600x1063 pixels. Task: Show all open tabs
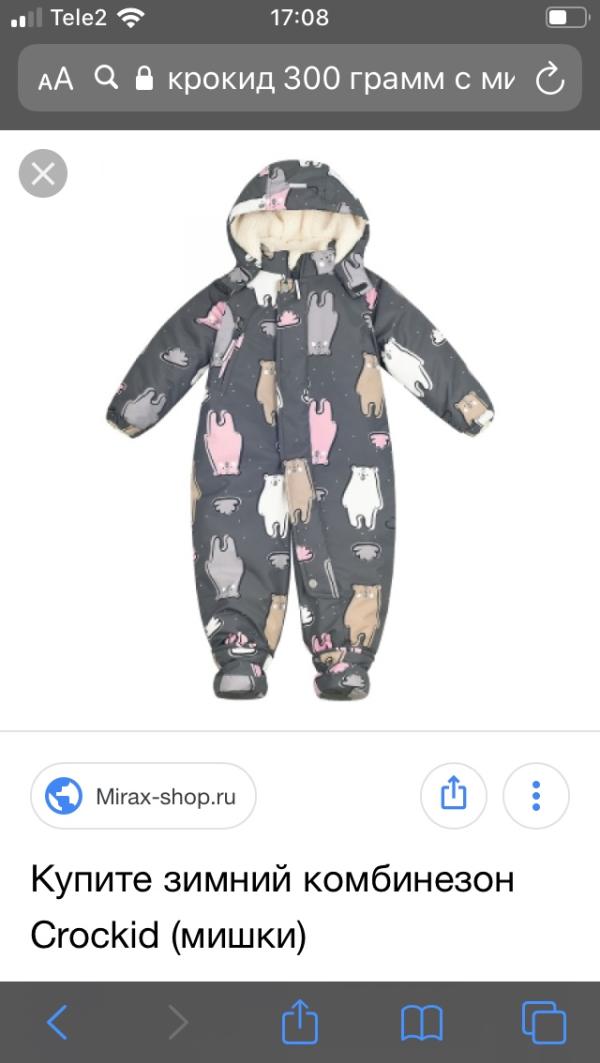(544, 1022)
